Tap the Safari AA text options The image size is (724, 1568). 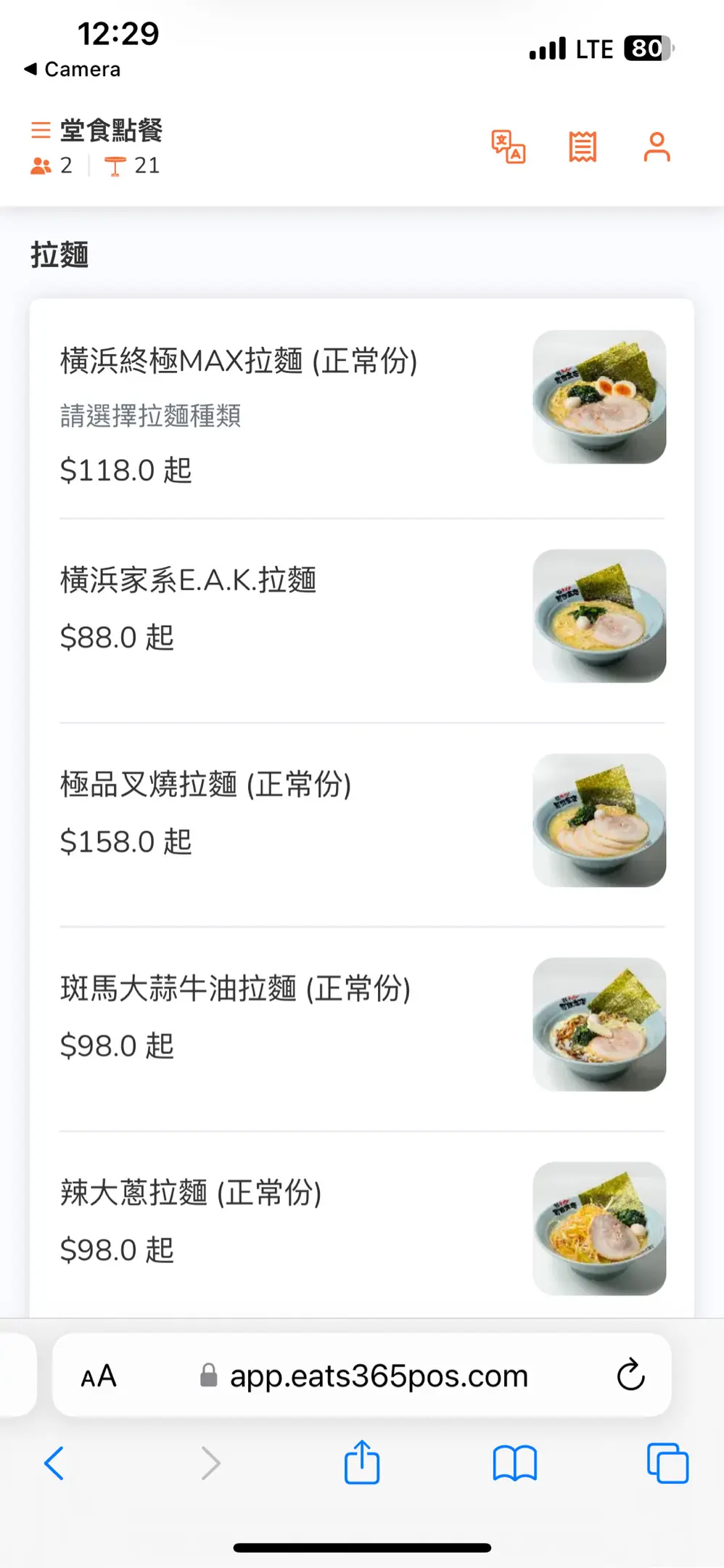click(x=99, y=1376)
